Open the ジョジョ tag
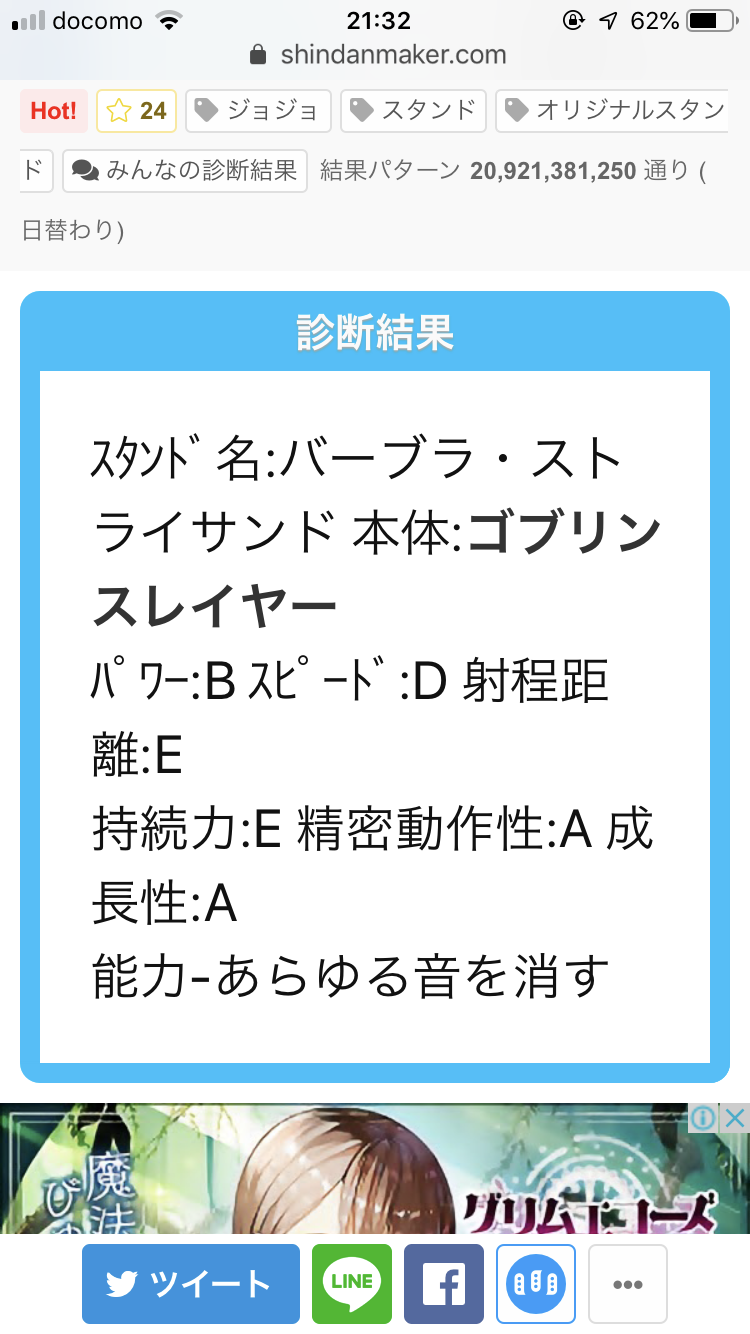750x1334 pixels. pos(258,111)
